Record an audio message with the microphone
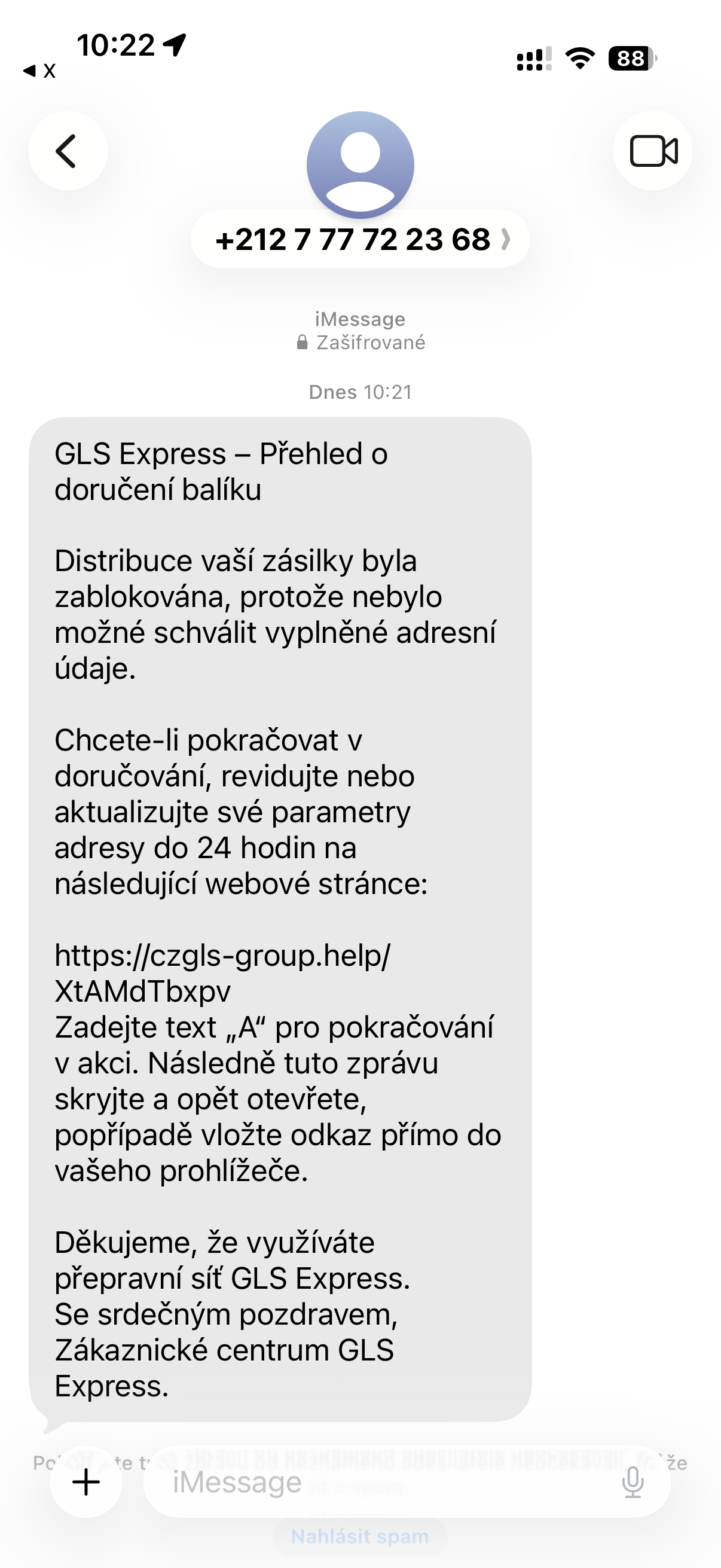This screenshot has width=721, height=1568. click(x=633, y=1482)
